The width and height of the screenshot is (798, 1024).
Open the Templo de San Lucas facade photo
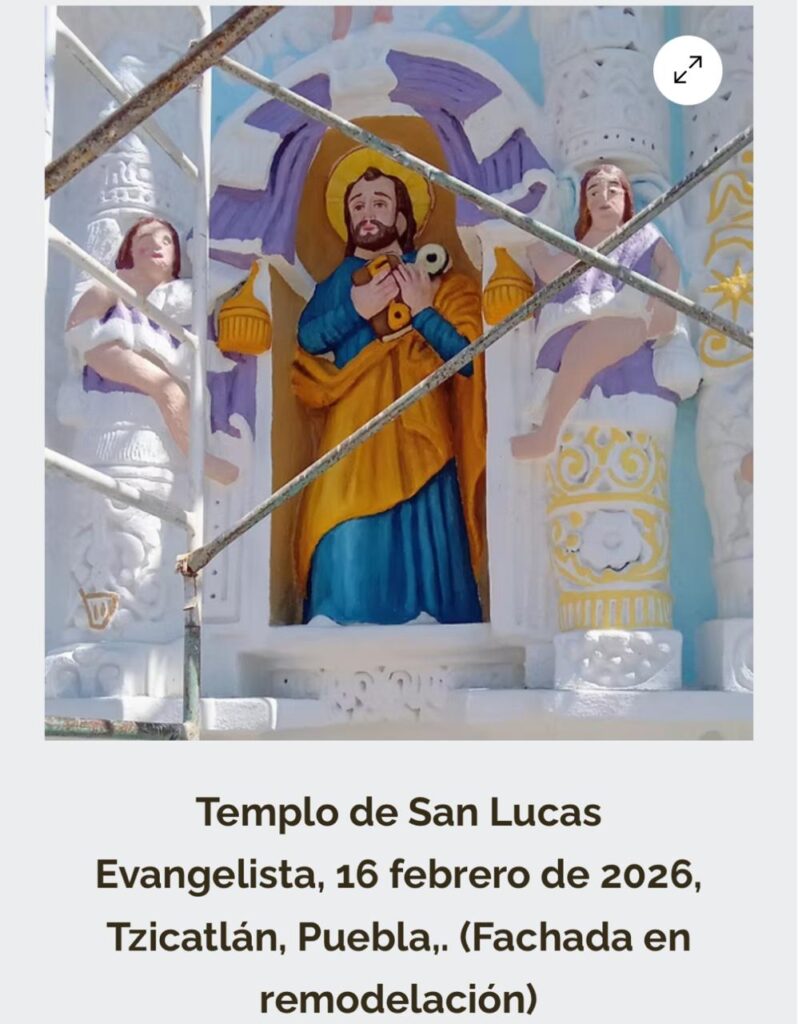point(398,400)
